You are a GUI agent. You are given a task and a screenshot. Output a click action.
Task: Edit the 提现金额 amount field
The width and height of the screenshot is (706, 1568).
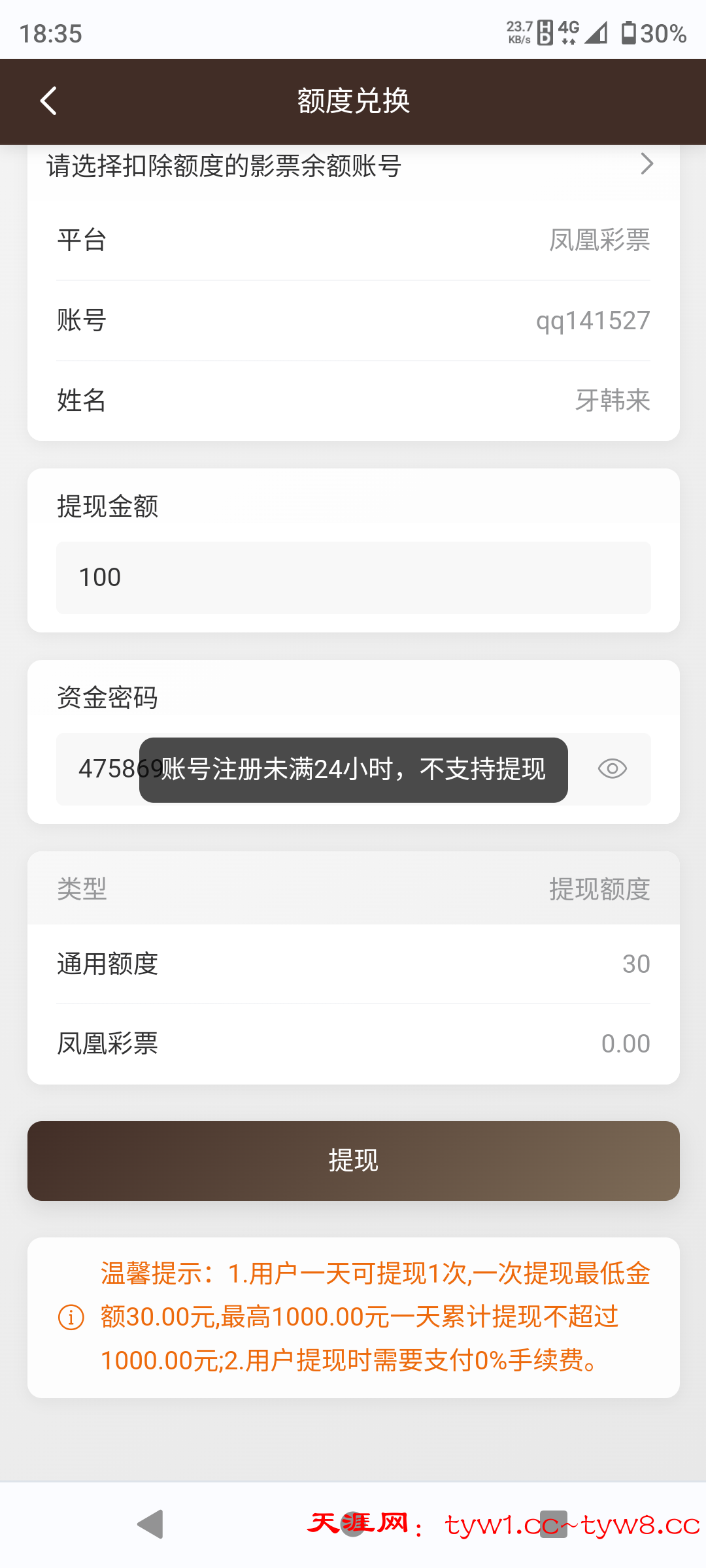tap(353, 578)
